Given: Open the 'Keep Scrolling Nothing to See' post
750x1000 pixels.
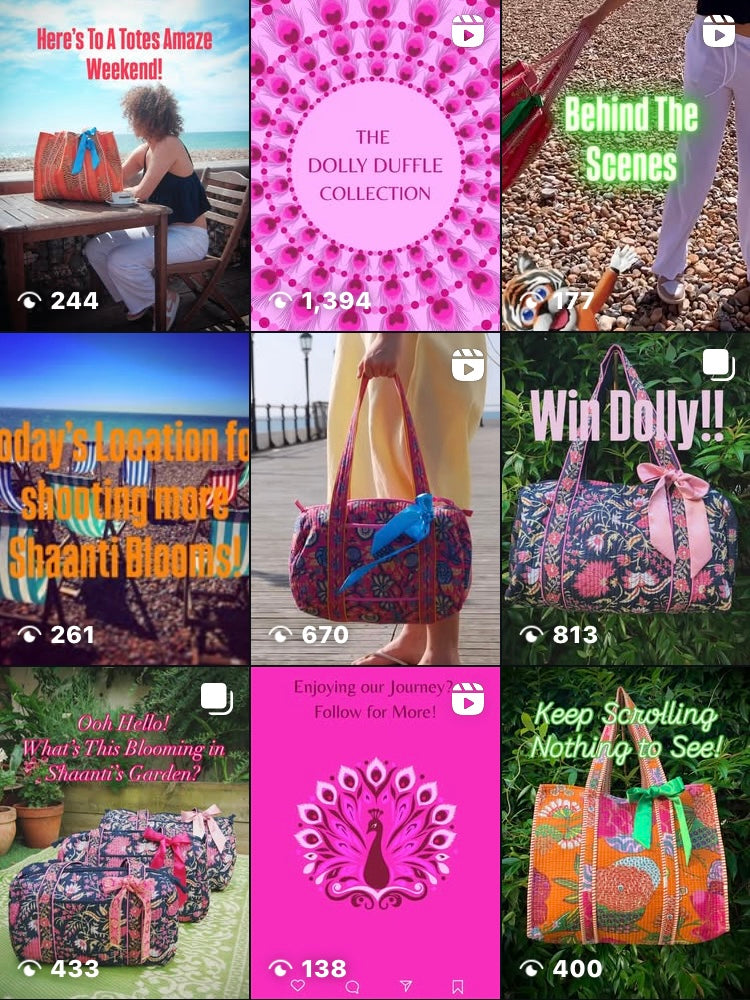Looking at the screenshot, I should coord(626,832).
